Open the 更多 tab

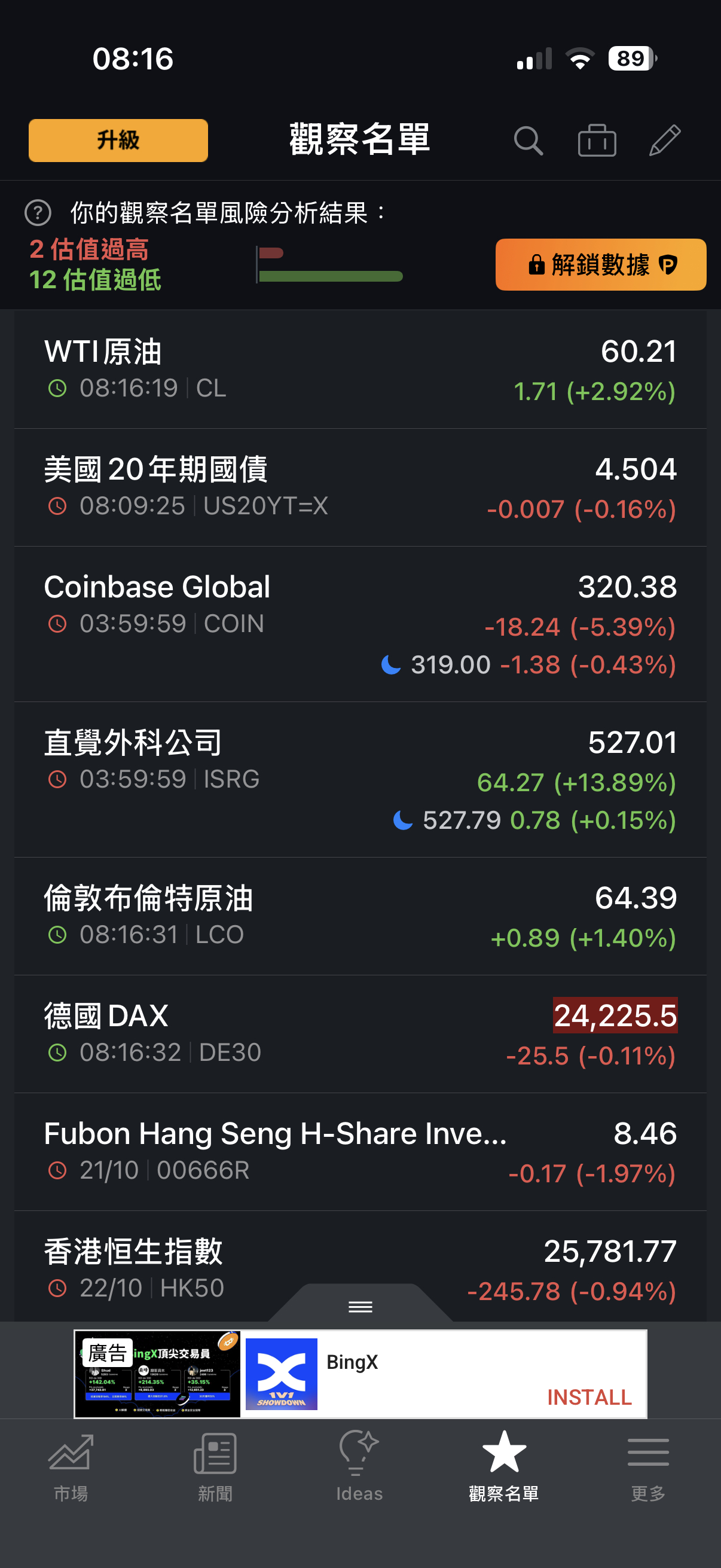(x=648, y=1466)
